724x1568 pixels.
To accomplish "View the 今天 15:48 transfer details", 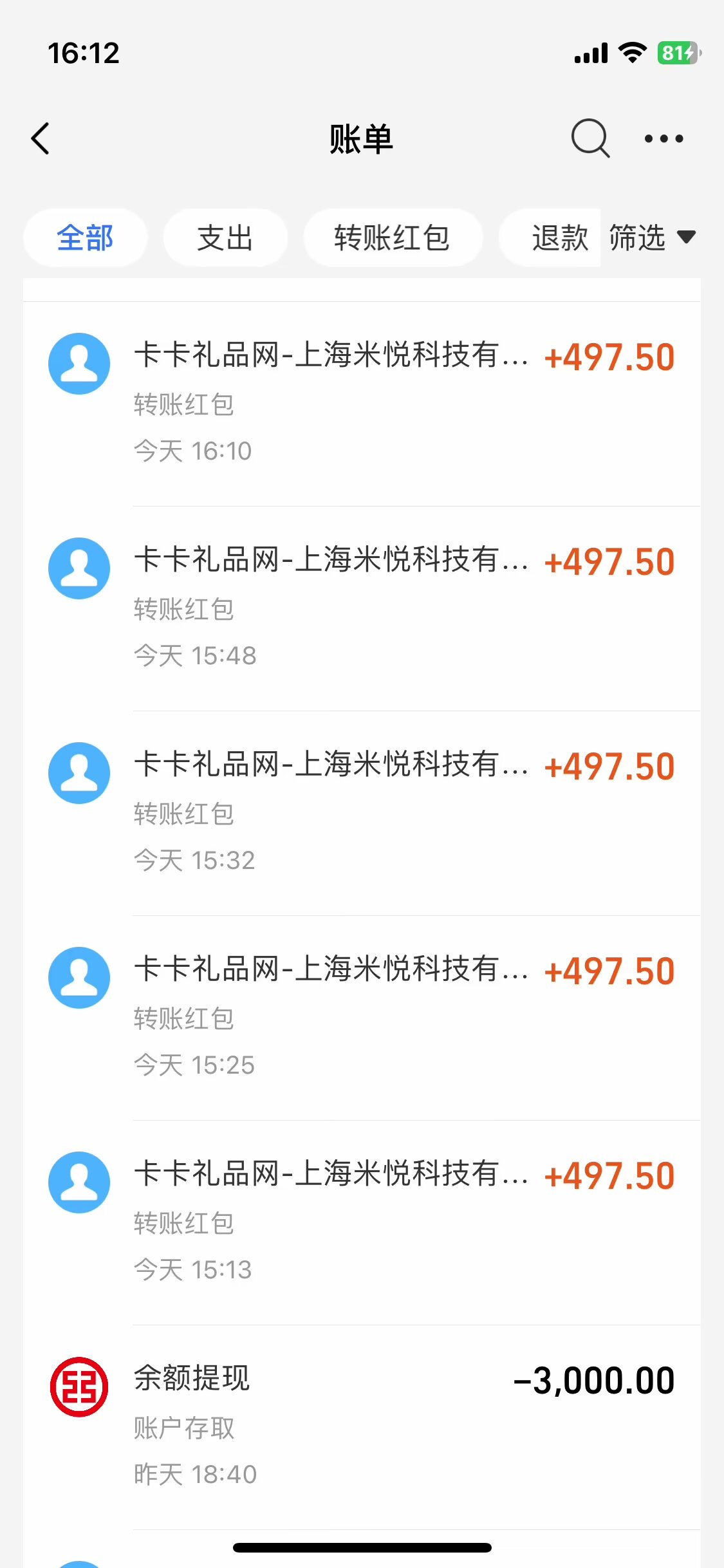I will (x=362, y=608).
